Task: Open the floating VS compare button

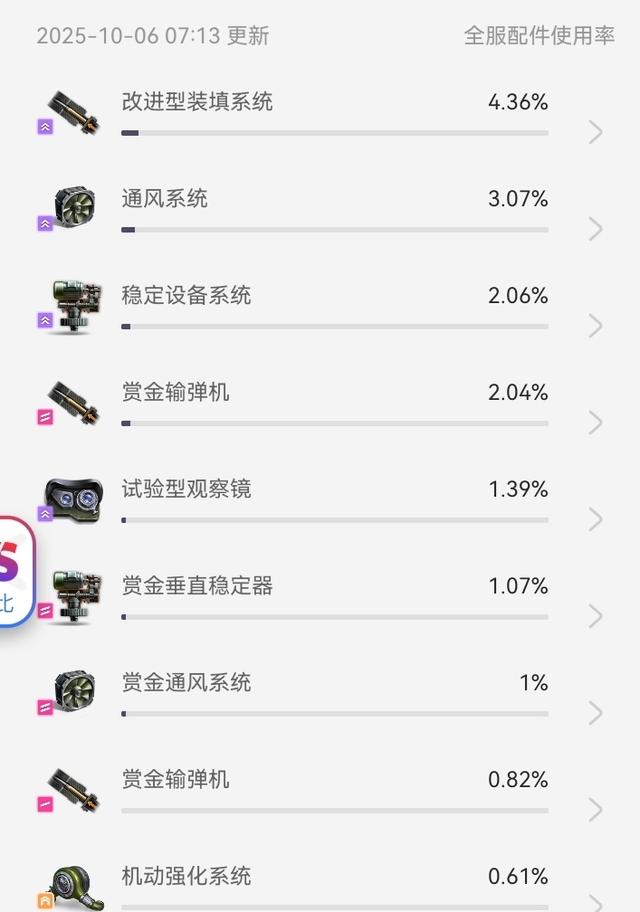Action: coord(12,572)
